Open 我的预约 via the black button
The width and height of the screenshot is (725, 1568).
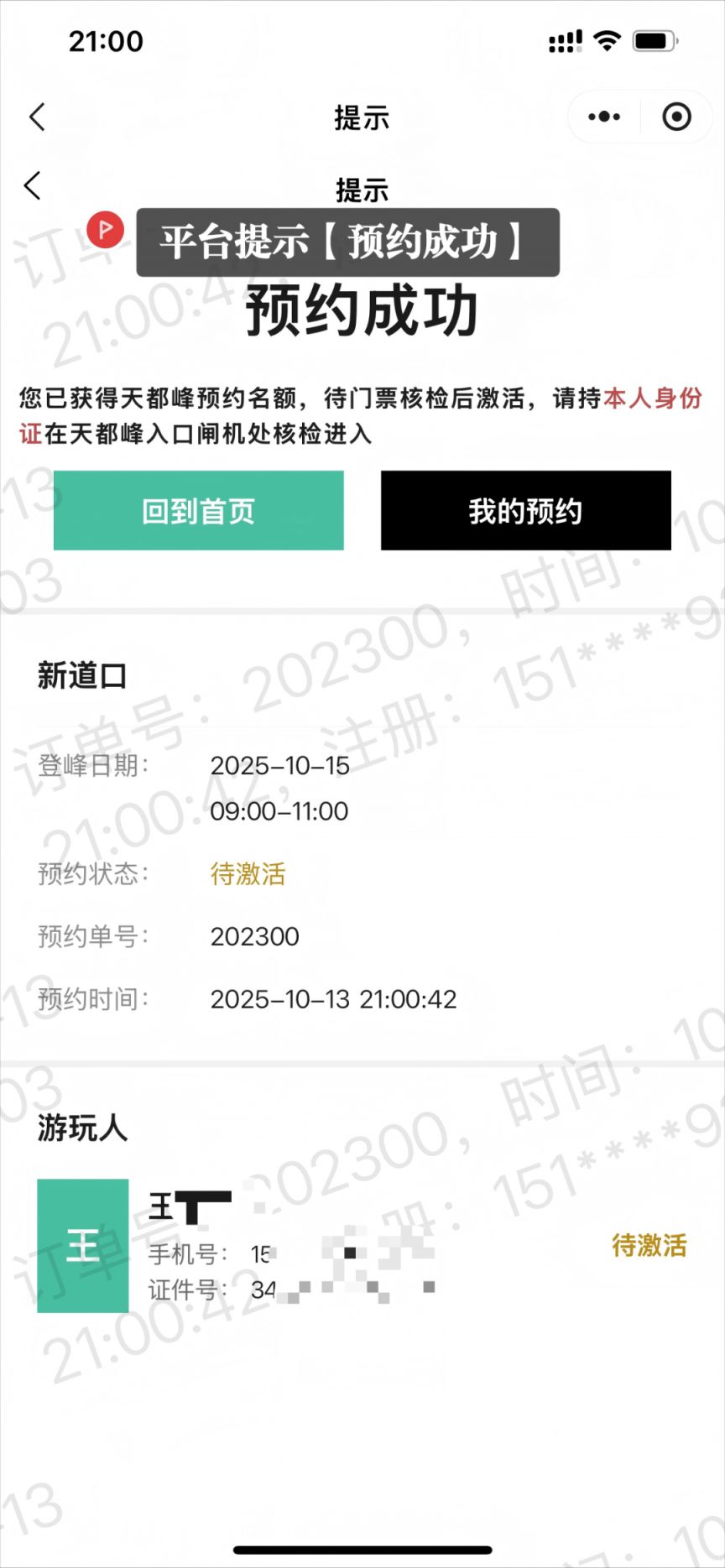pyautogui.click(x=525, y=510)
